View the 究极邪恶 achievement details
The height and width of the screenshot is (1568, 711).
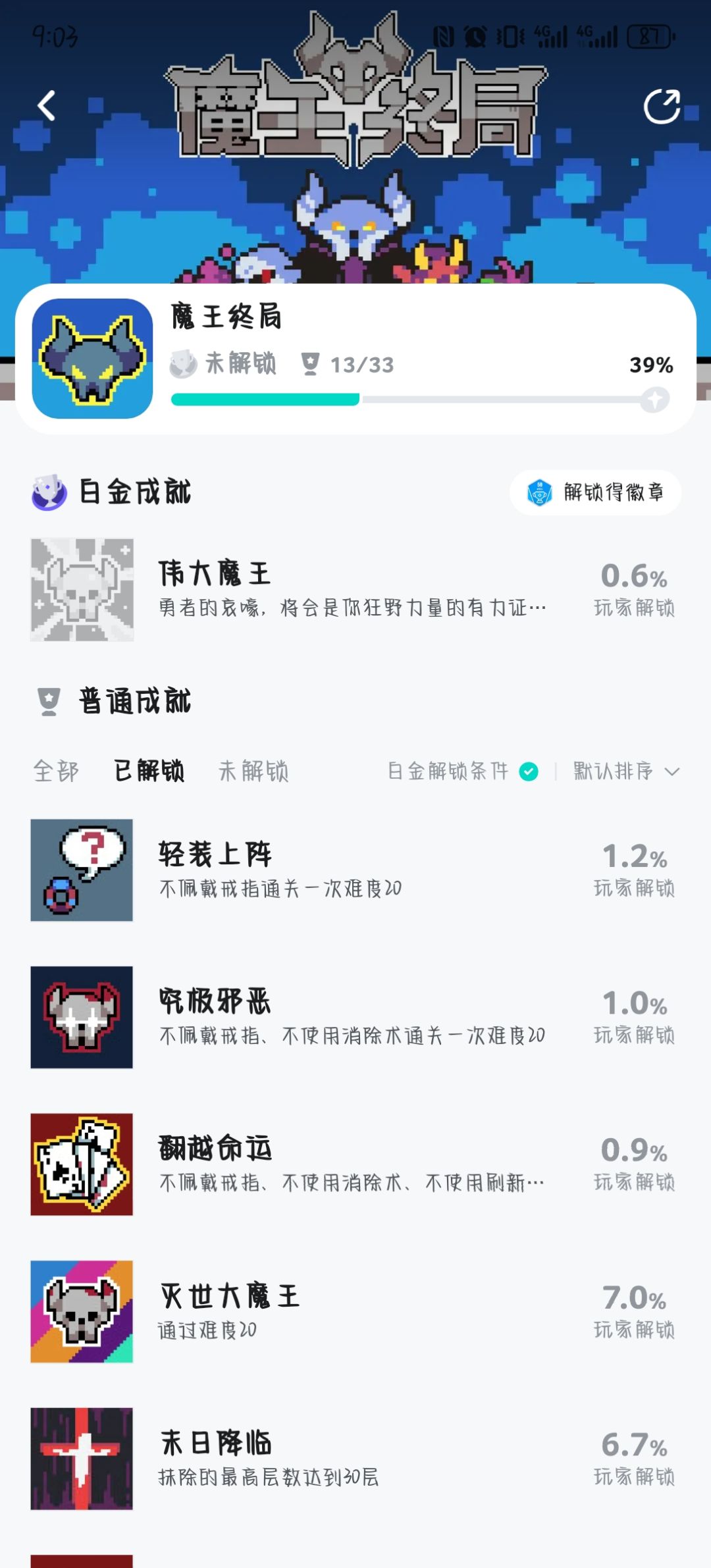click(x=355, y=1017)
